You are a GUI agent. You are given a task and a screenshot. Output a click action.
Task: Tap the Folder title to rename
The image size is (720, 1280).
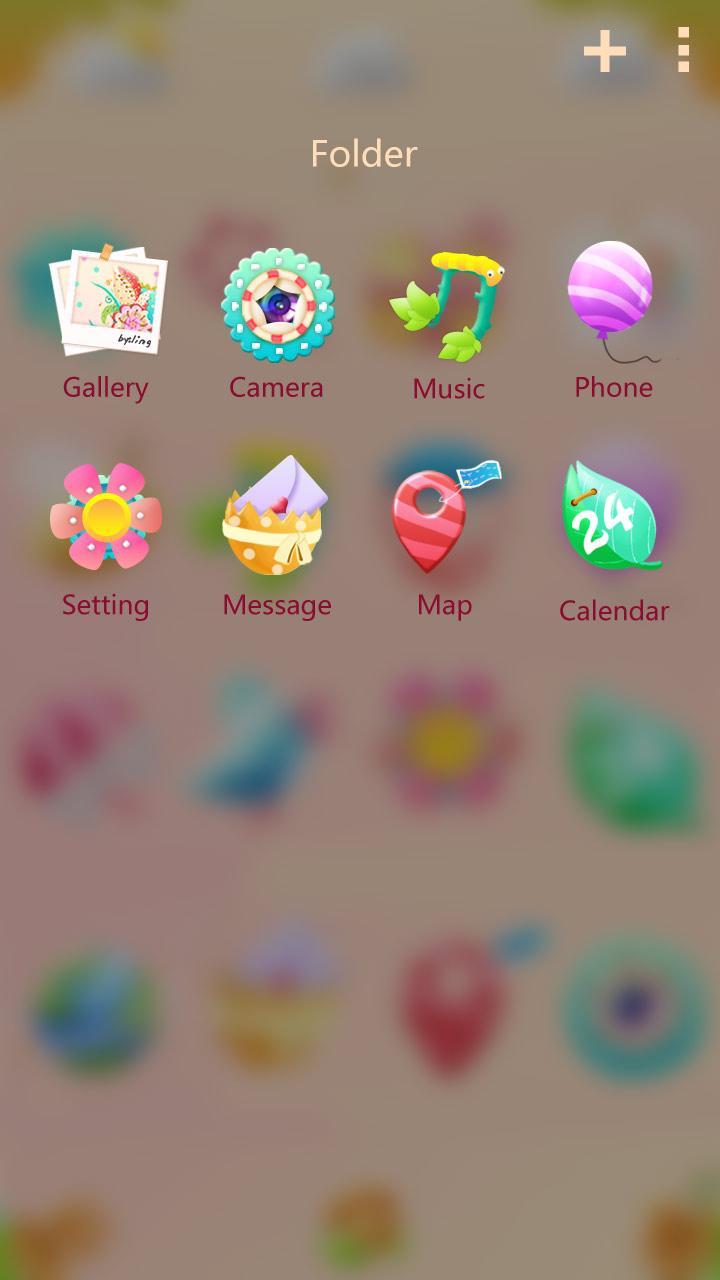click(x=363, y=154)
